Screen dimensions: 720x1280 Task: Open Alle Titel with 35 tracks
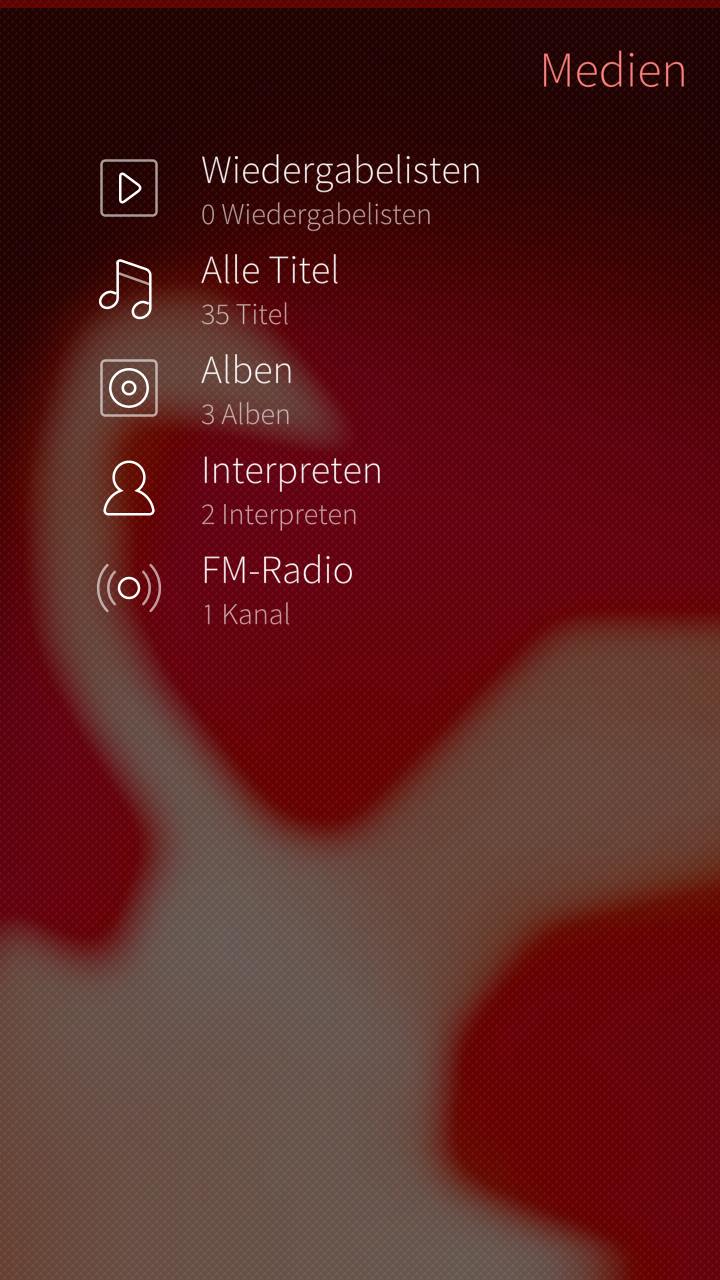360,288
